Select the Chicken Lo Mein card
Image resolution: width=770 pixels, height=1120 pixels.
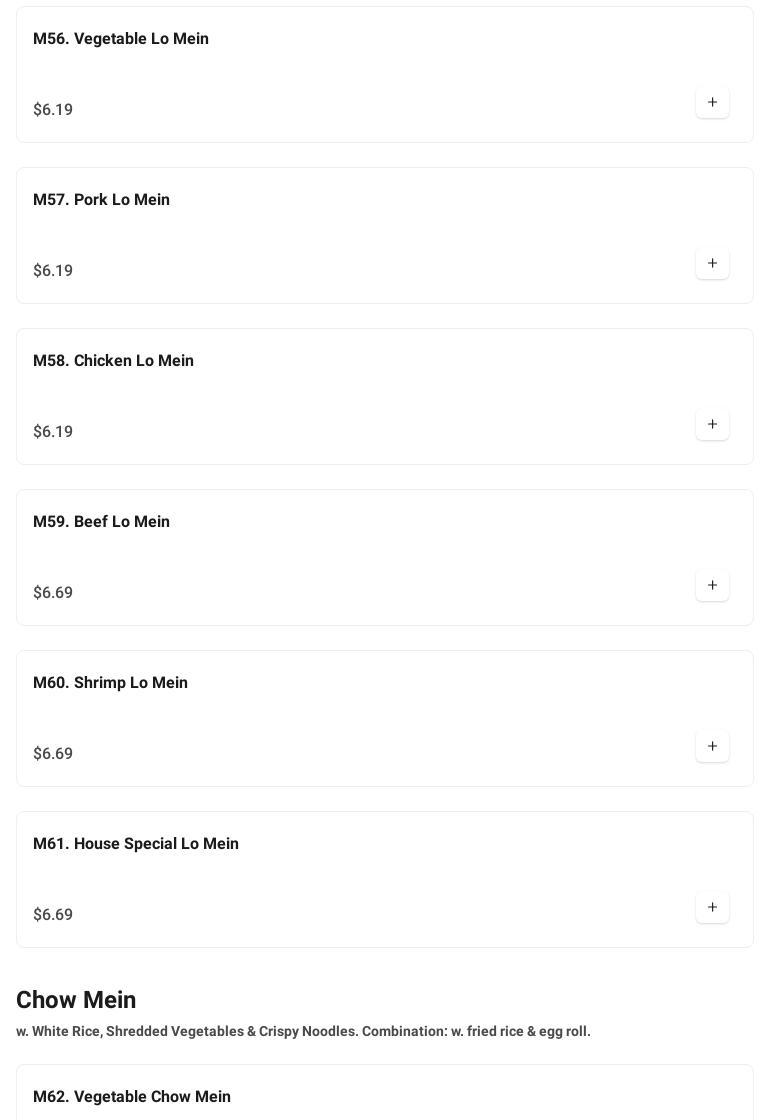(114, 361)
